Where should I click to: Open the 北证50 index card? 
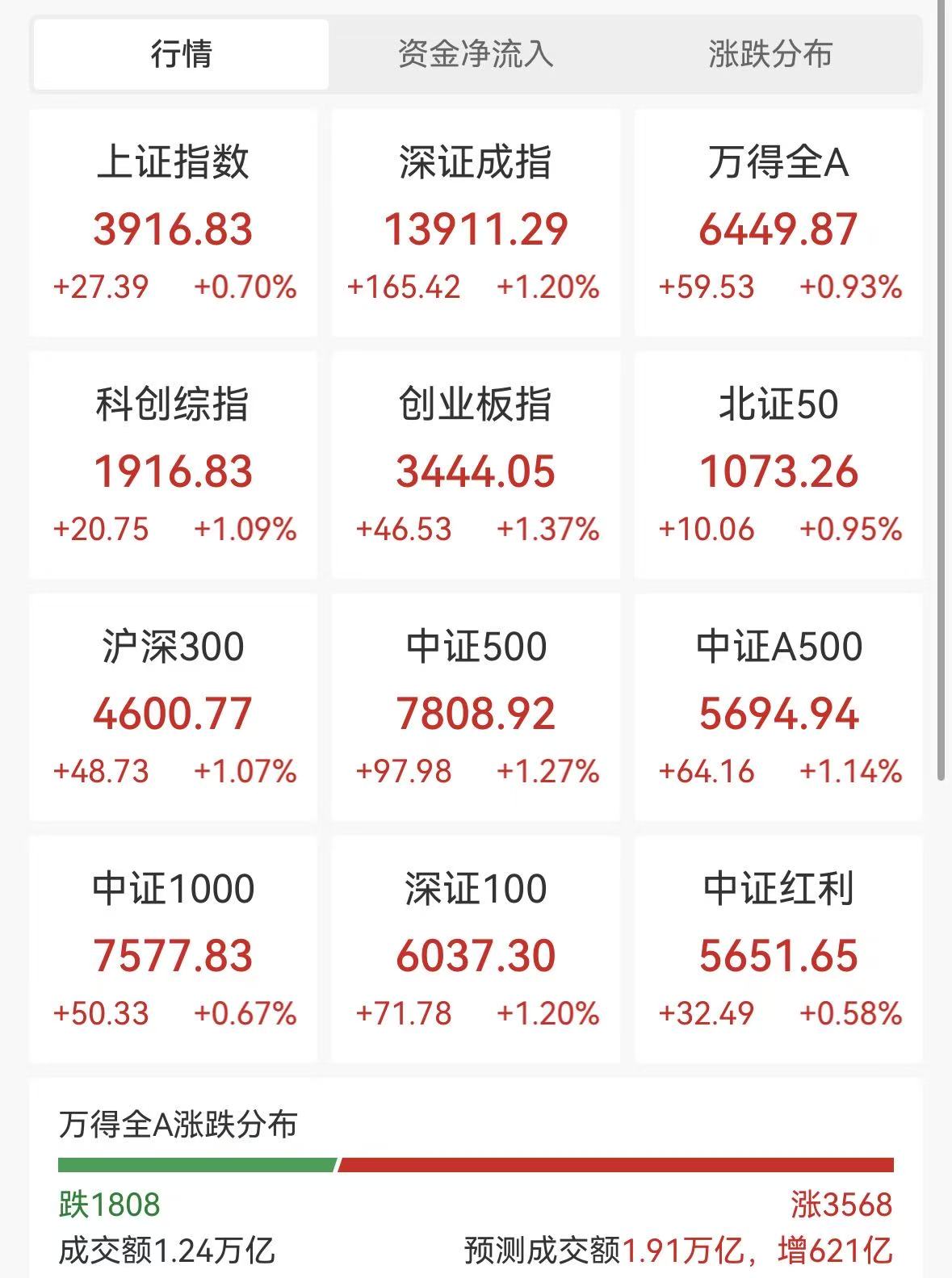click(x=778, y=465)
